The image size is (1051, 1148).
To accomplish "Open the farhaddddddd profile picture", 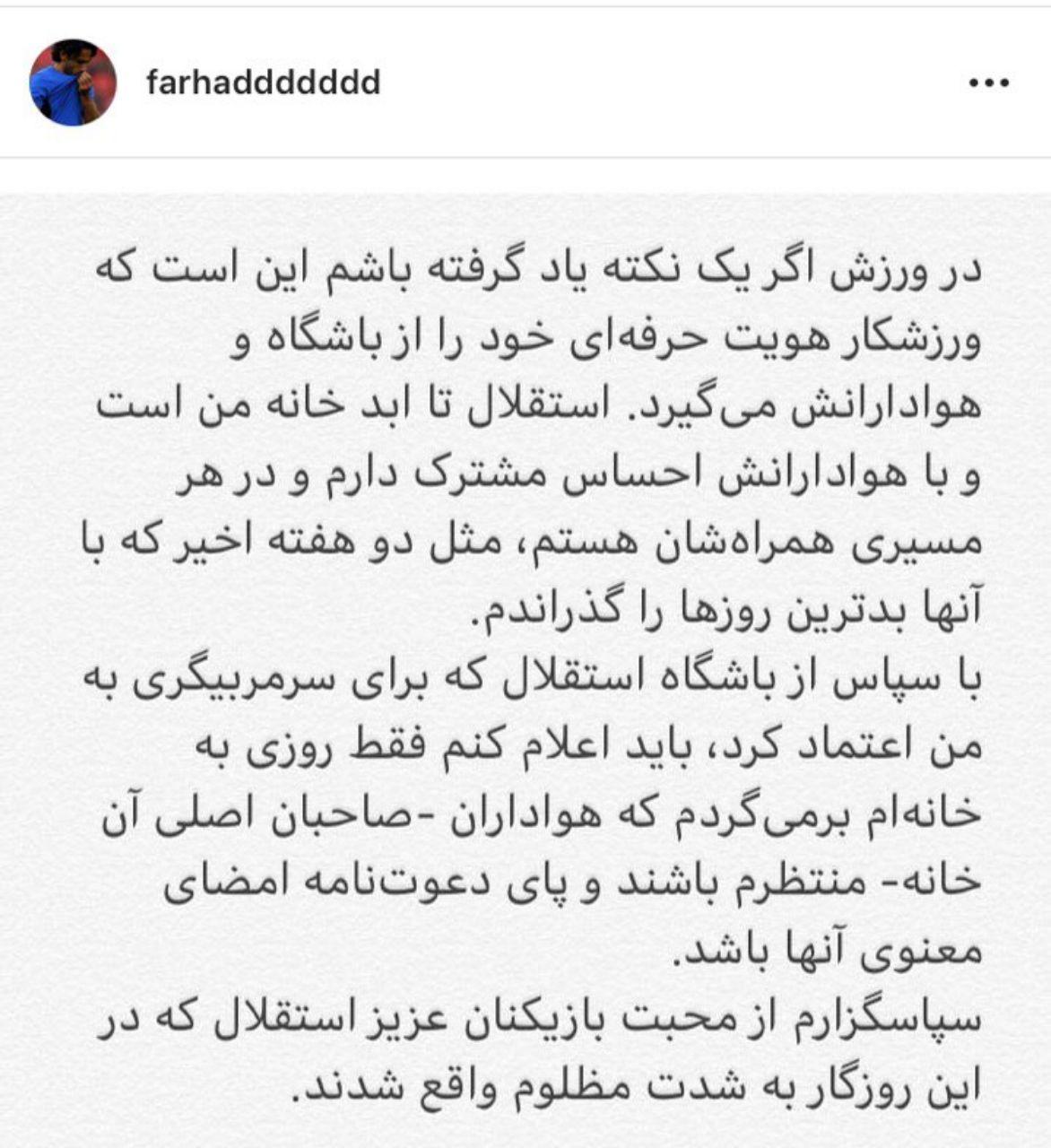I will tap(73, 83).
